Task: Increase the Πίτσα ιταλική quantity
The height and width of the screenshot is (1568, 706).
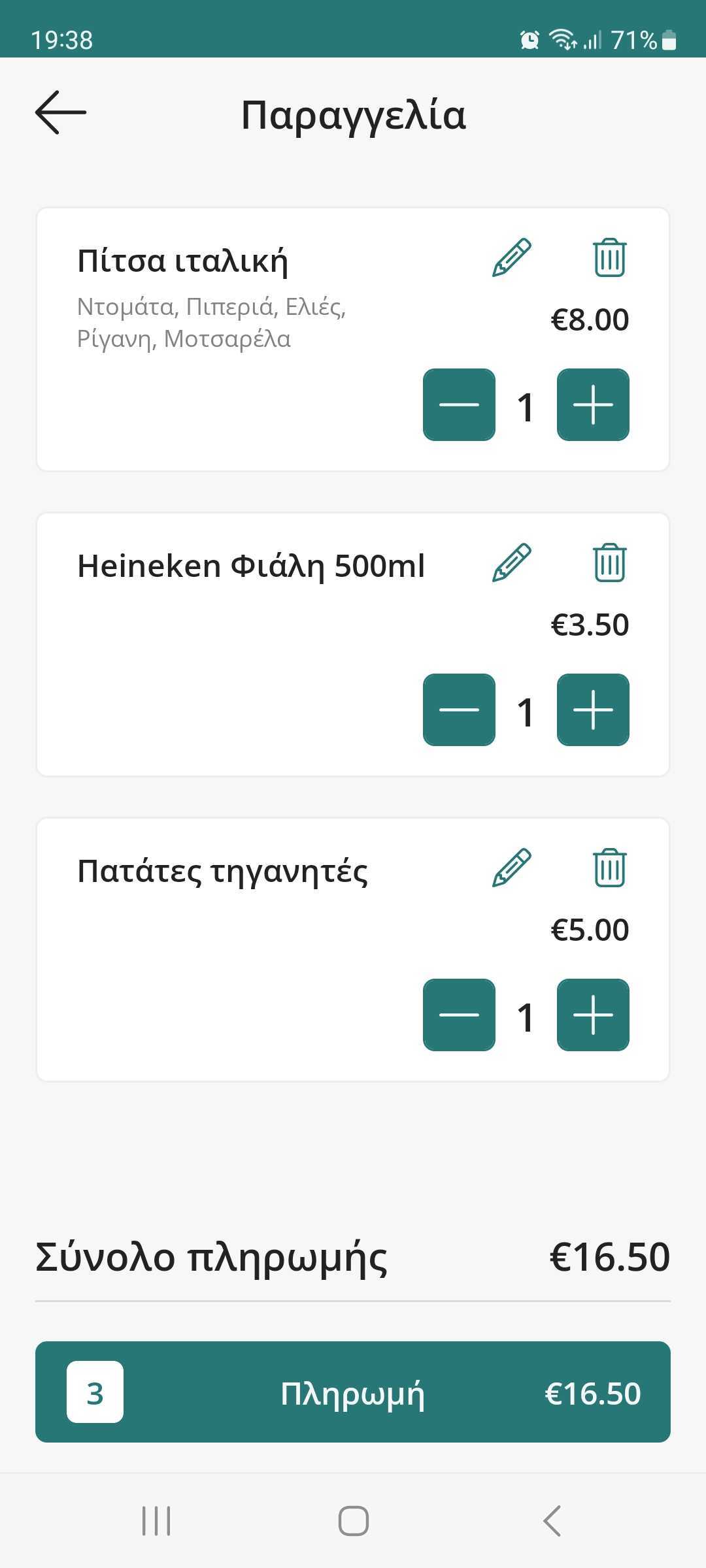Action: pos(593,405)
